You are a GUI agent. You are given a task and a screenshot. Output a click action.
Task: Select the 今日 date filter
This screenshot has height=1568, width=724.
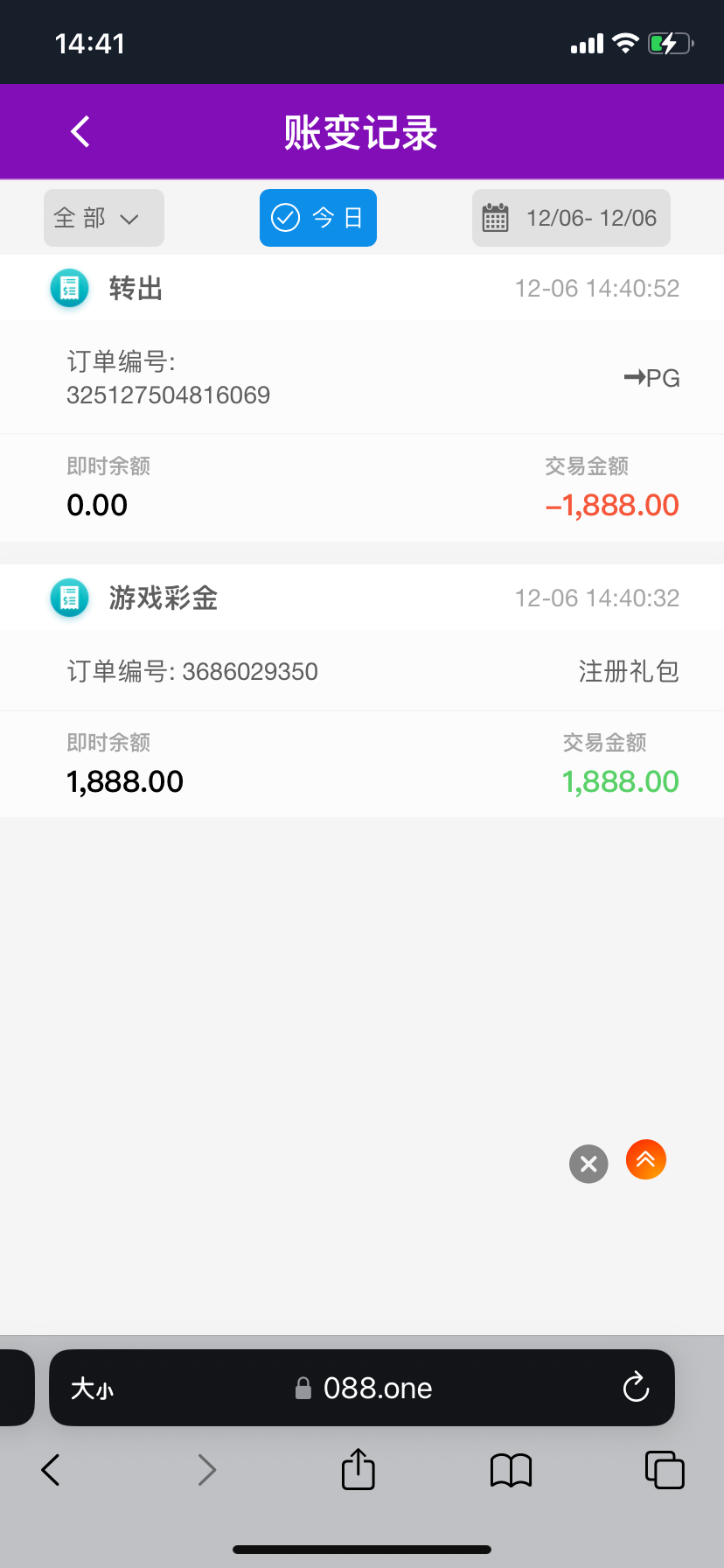point(318,218)
